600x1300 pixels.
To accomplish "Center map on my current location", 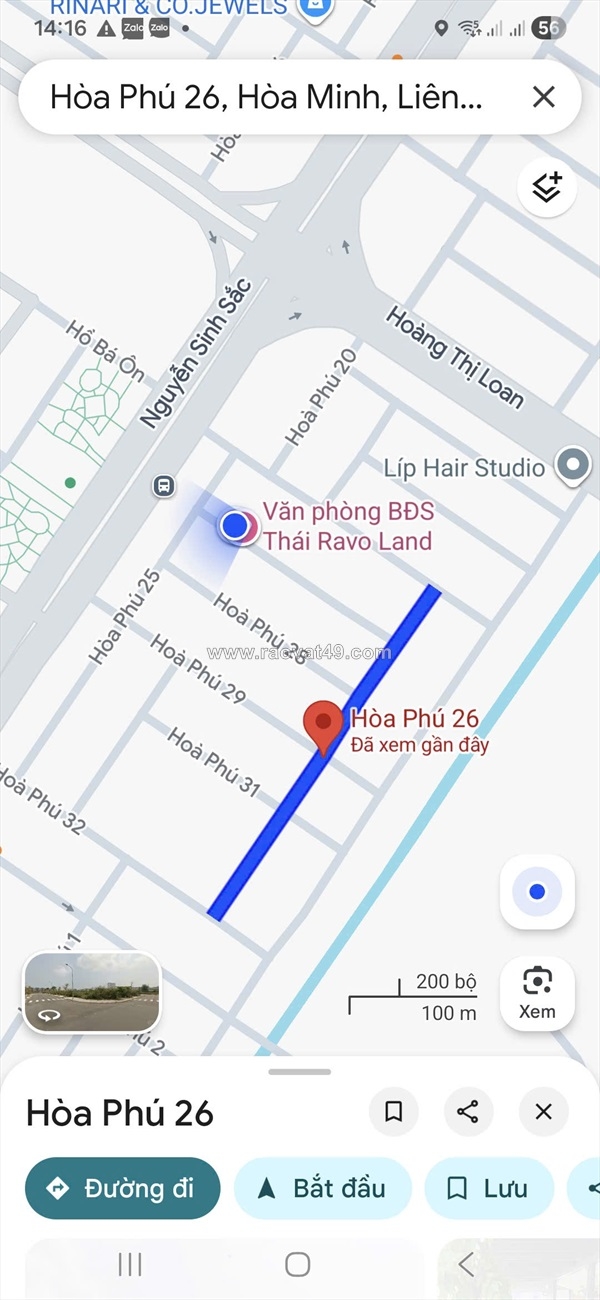I will point(537,891).
